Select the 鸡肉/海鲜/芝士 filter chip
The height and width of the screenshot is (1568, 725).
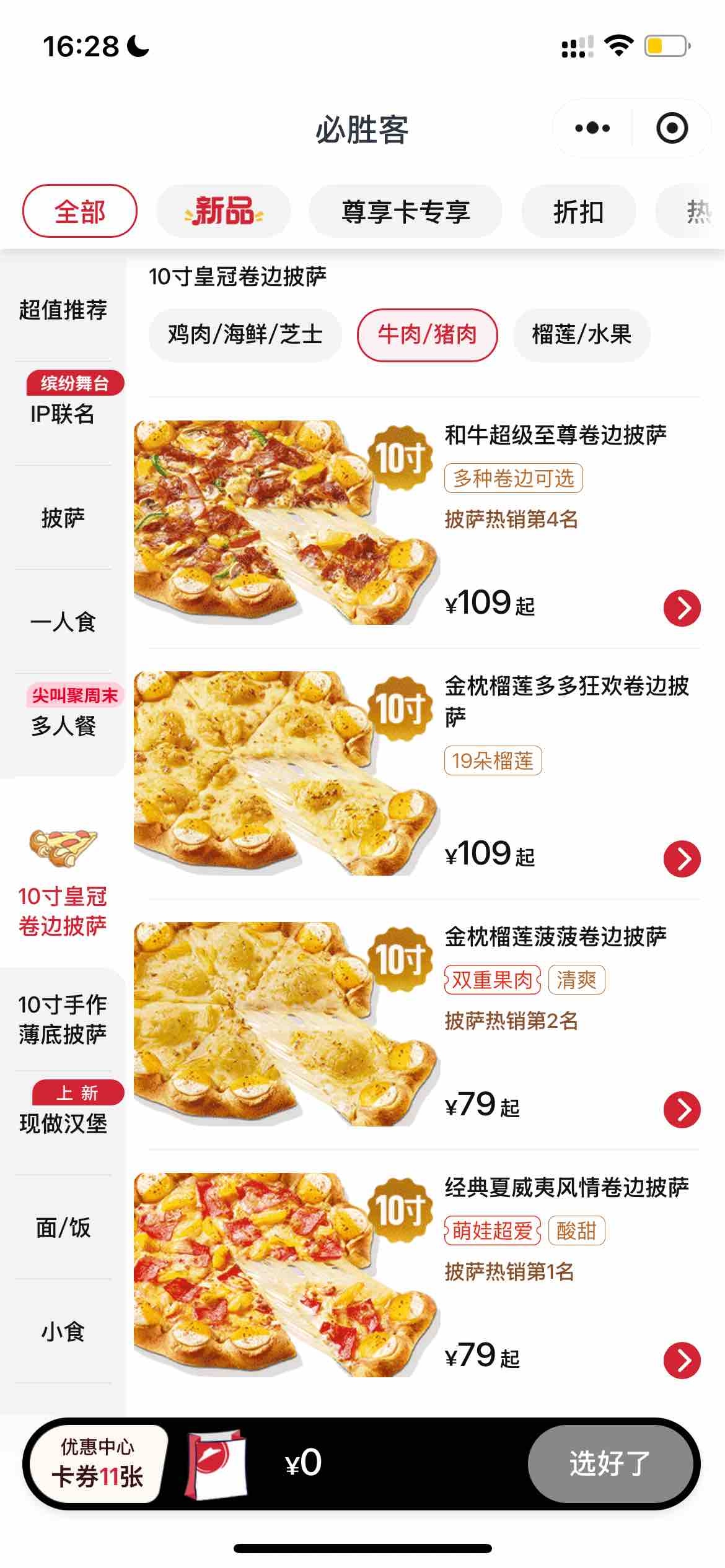coord(245,334)
